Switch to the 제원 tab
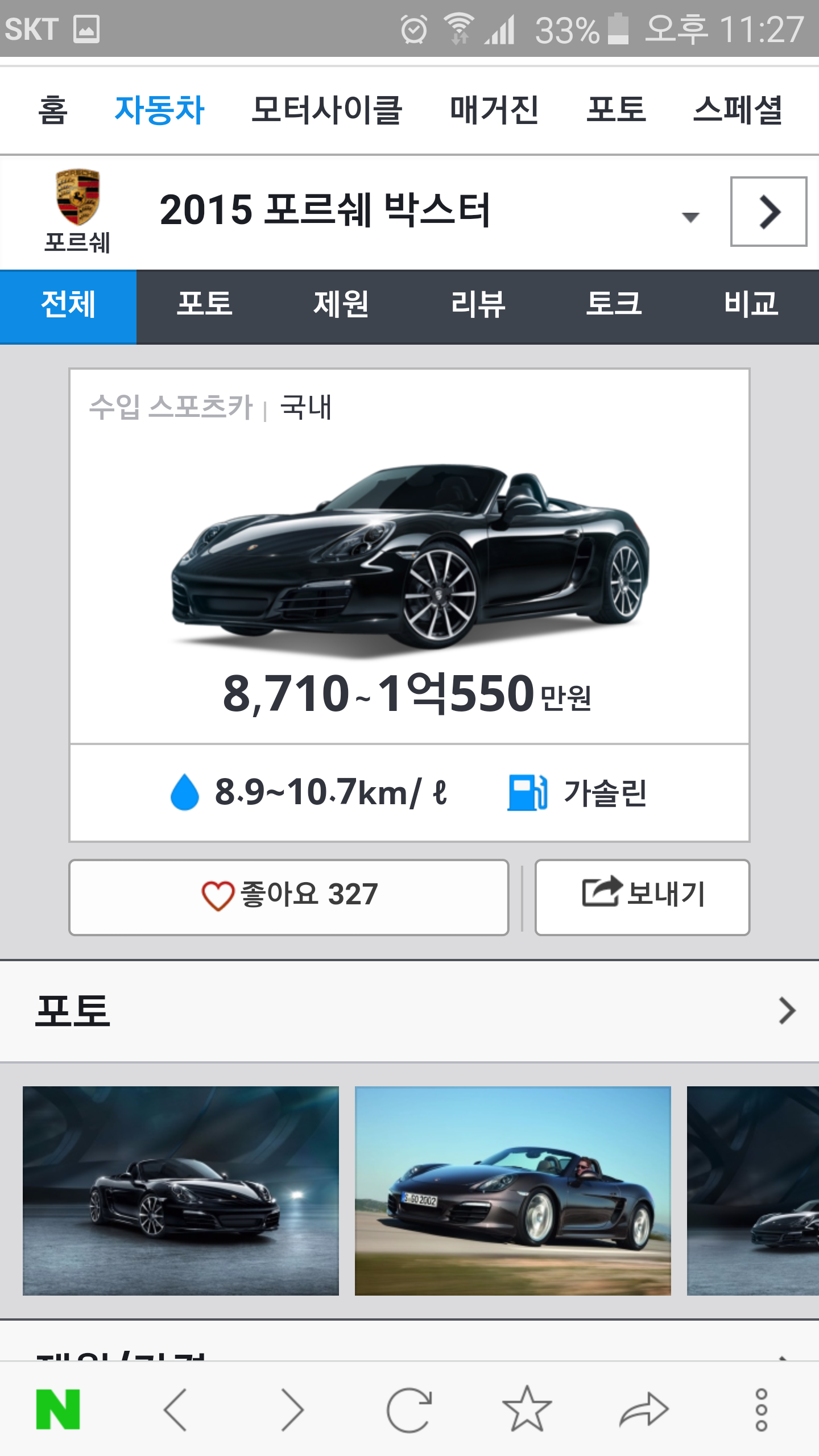819x1456 pixels. [x=341, y=304]
